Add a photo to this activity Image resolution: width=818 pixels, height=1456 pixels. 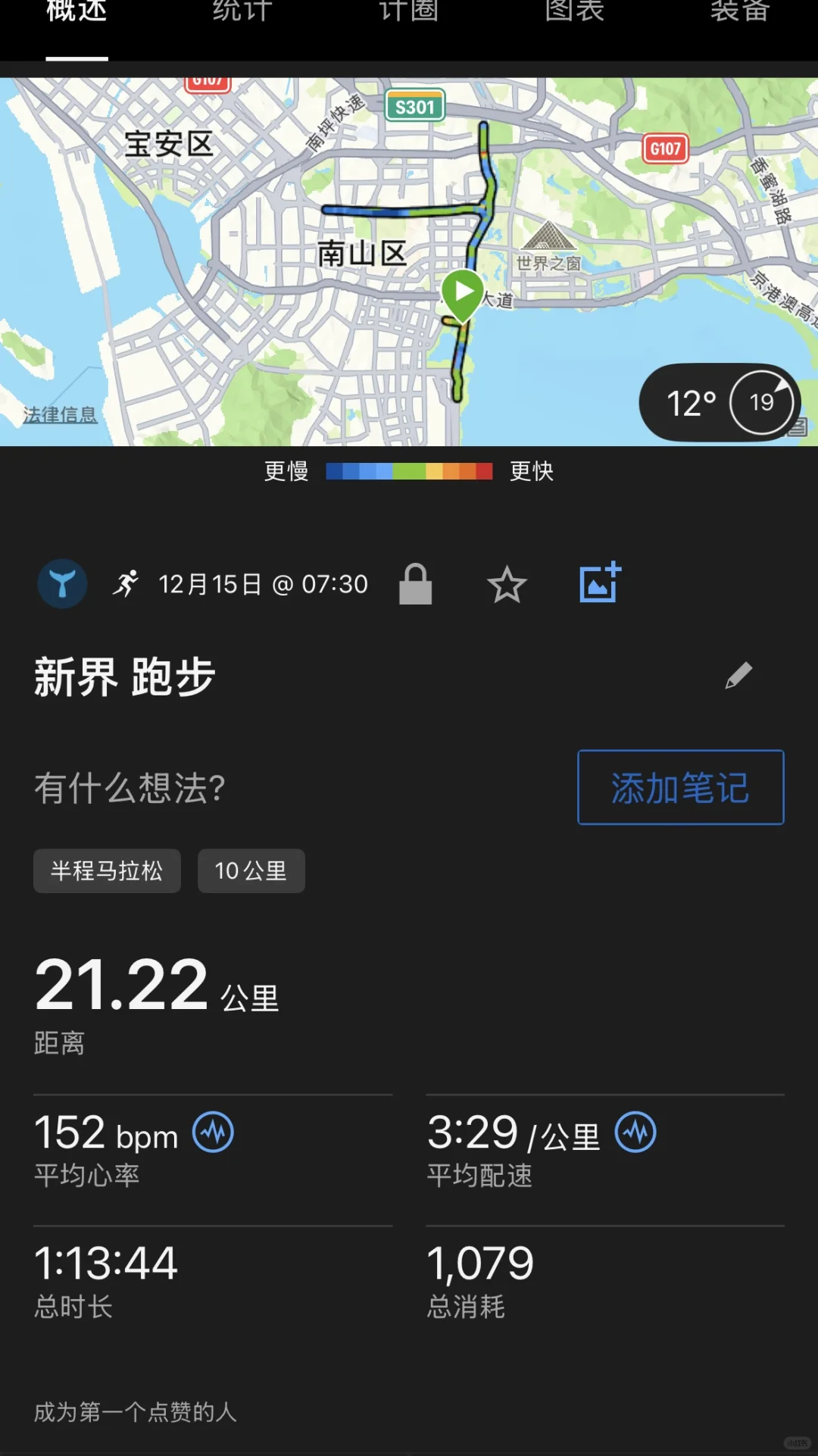click(x=601, y=583)
